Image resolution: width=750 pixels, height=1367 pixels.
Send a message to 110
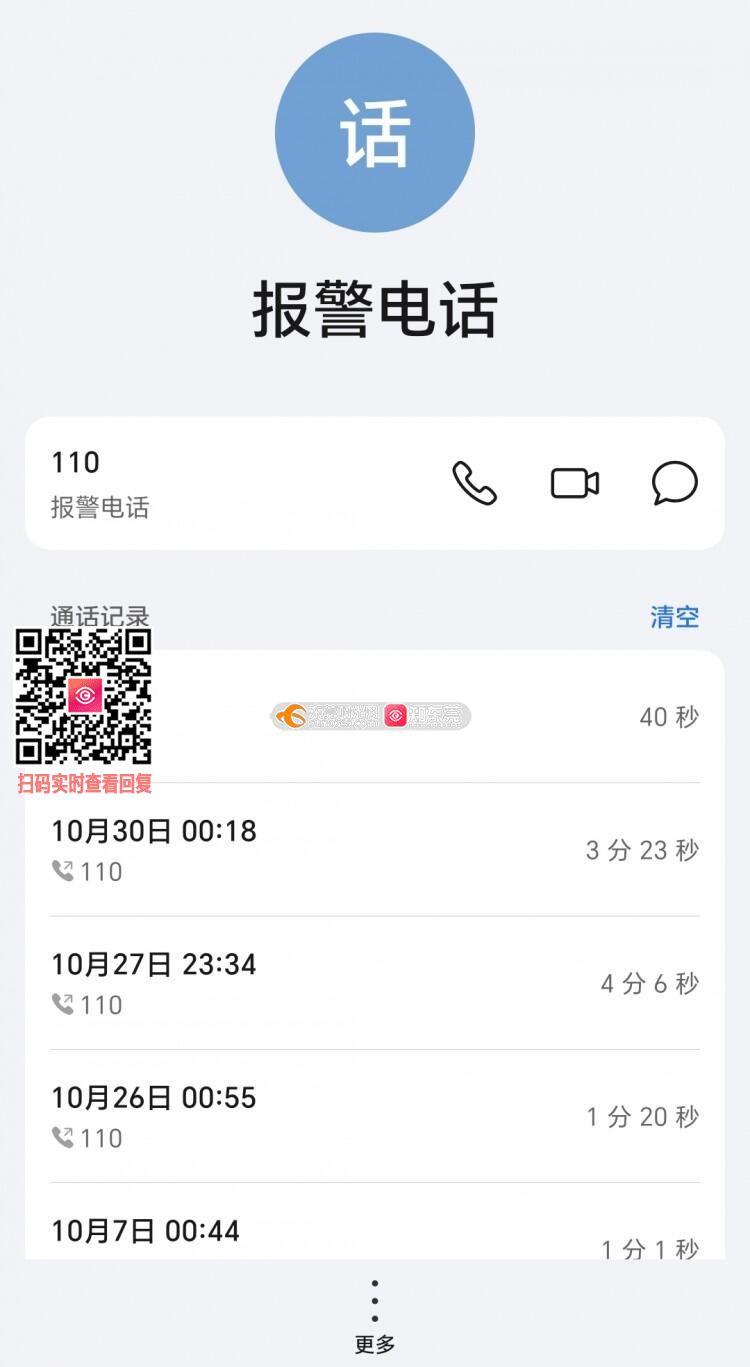point(675,484)
